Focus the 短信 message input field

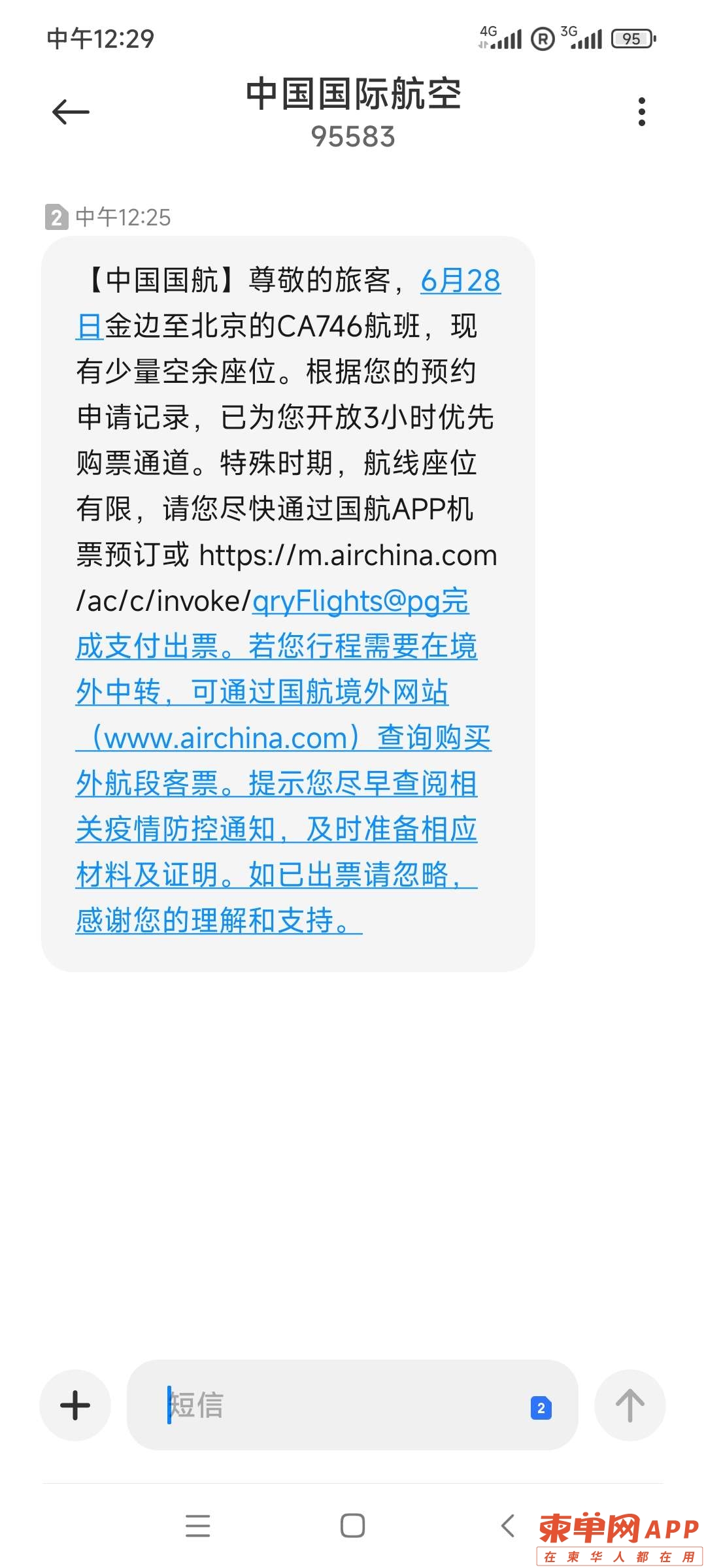coord(340,1405)
